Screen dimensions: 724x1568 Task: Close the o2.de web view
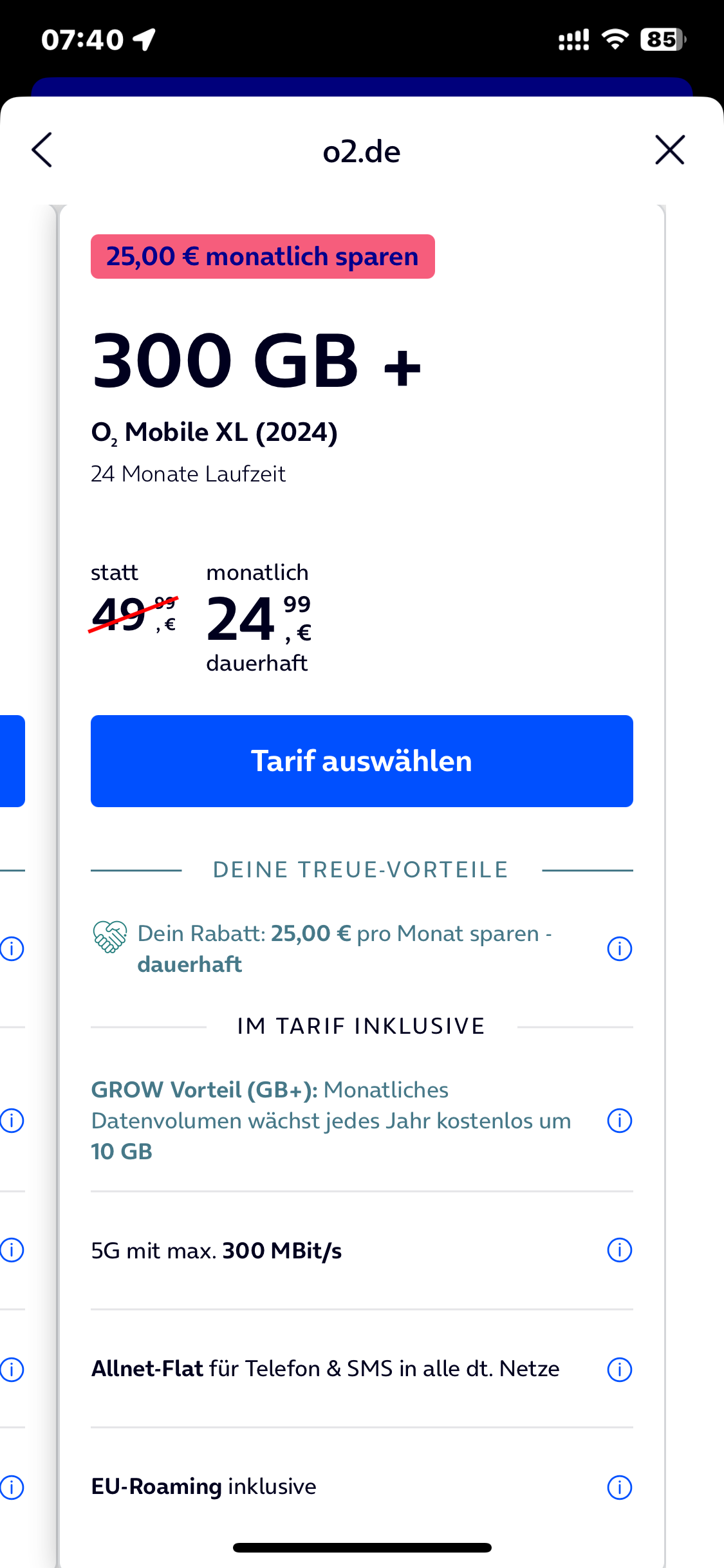tap(670, 151)
